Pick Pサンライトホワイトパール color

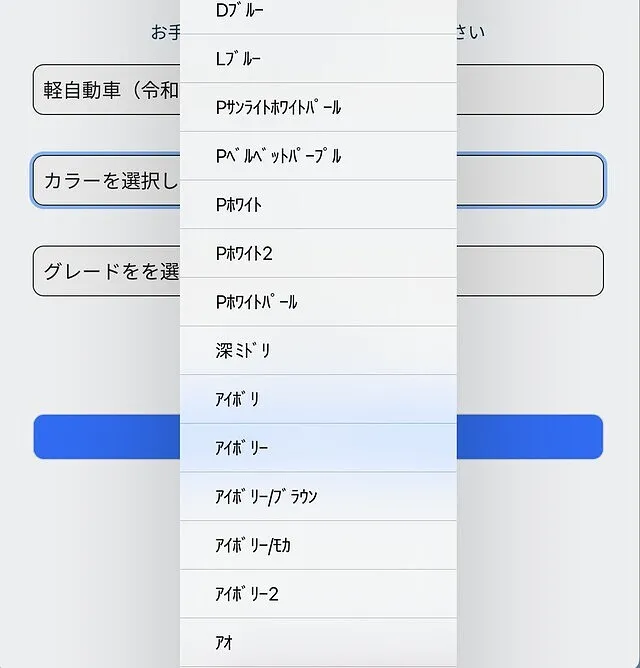coord(318,107)
